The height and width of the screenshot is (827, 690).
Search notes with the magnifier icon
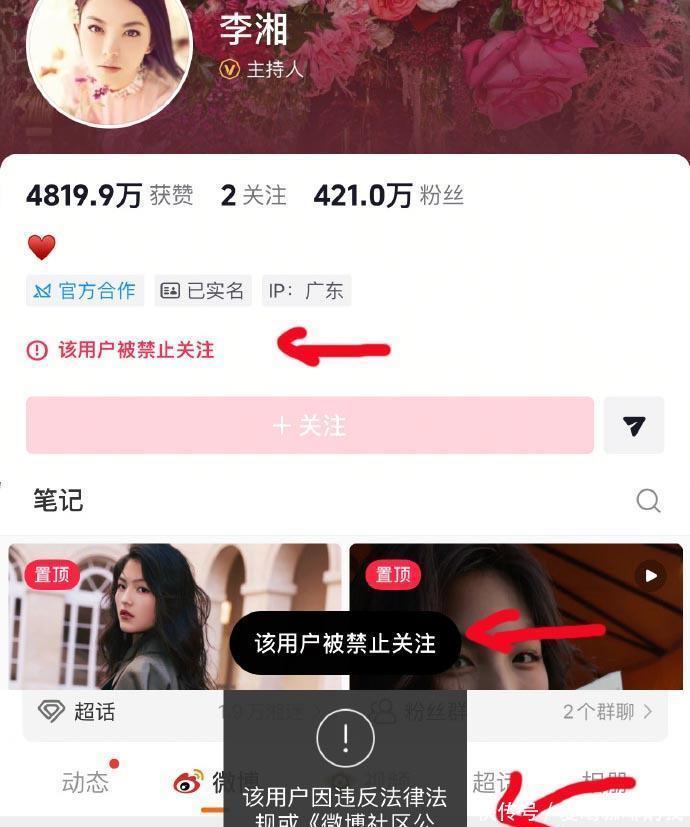648,500
